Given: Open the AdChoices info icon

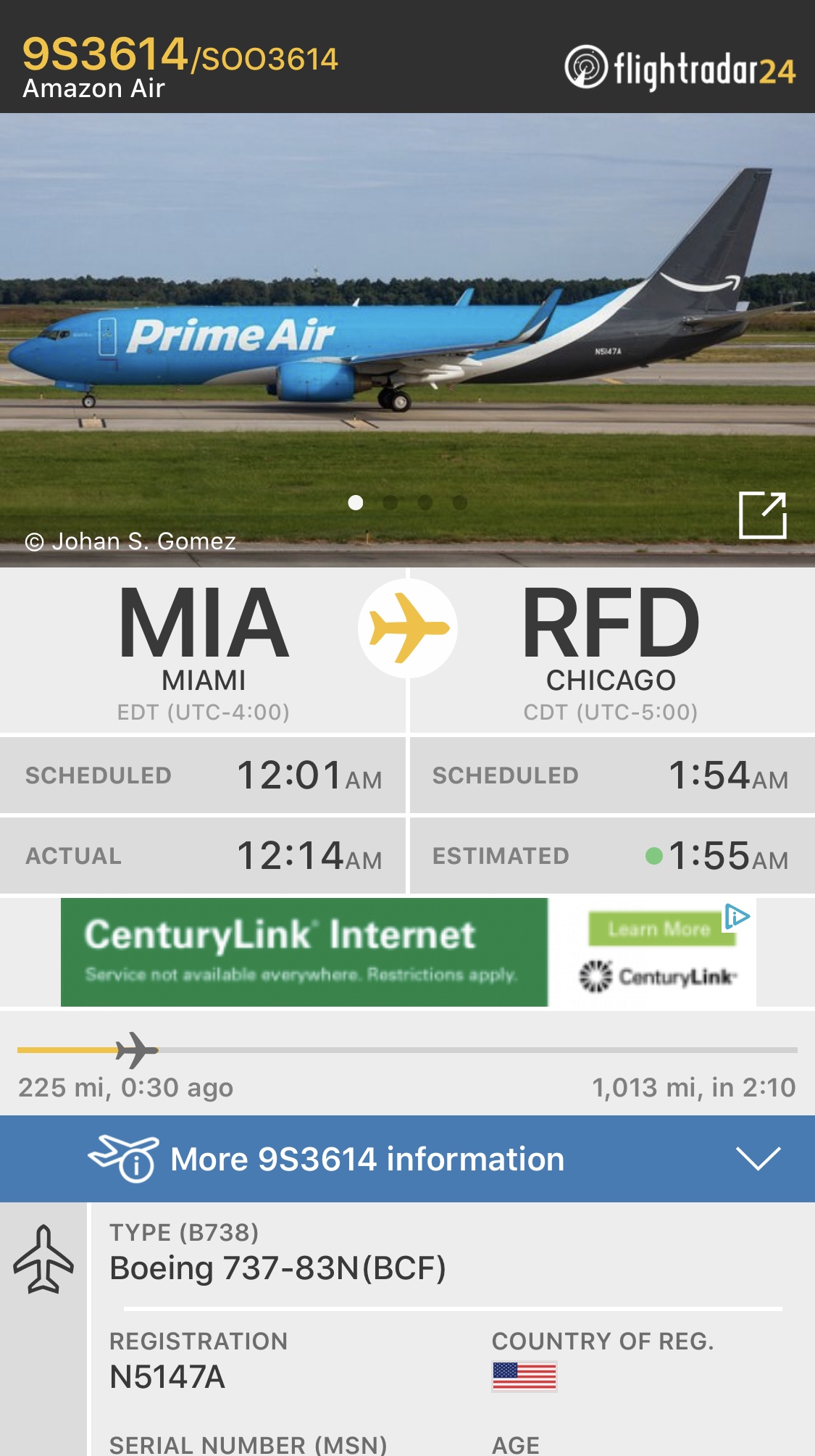Looking at the screenshot, I should (737, 917).
